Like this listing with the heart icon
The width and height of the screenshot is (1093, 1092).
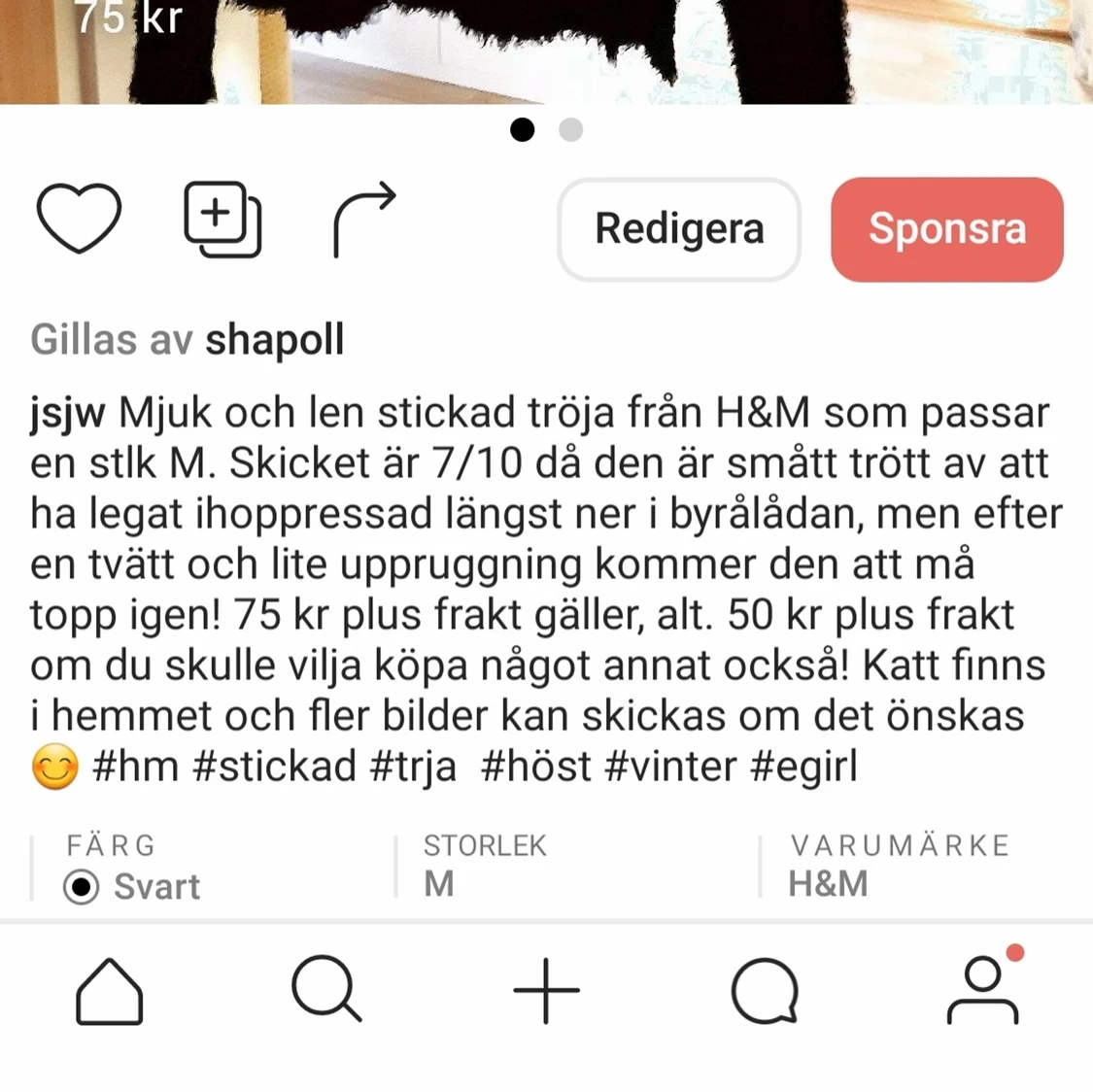[x=79, y=220]
